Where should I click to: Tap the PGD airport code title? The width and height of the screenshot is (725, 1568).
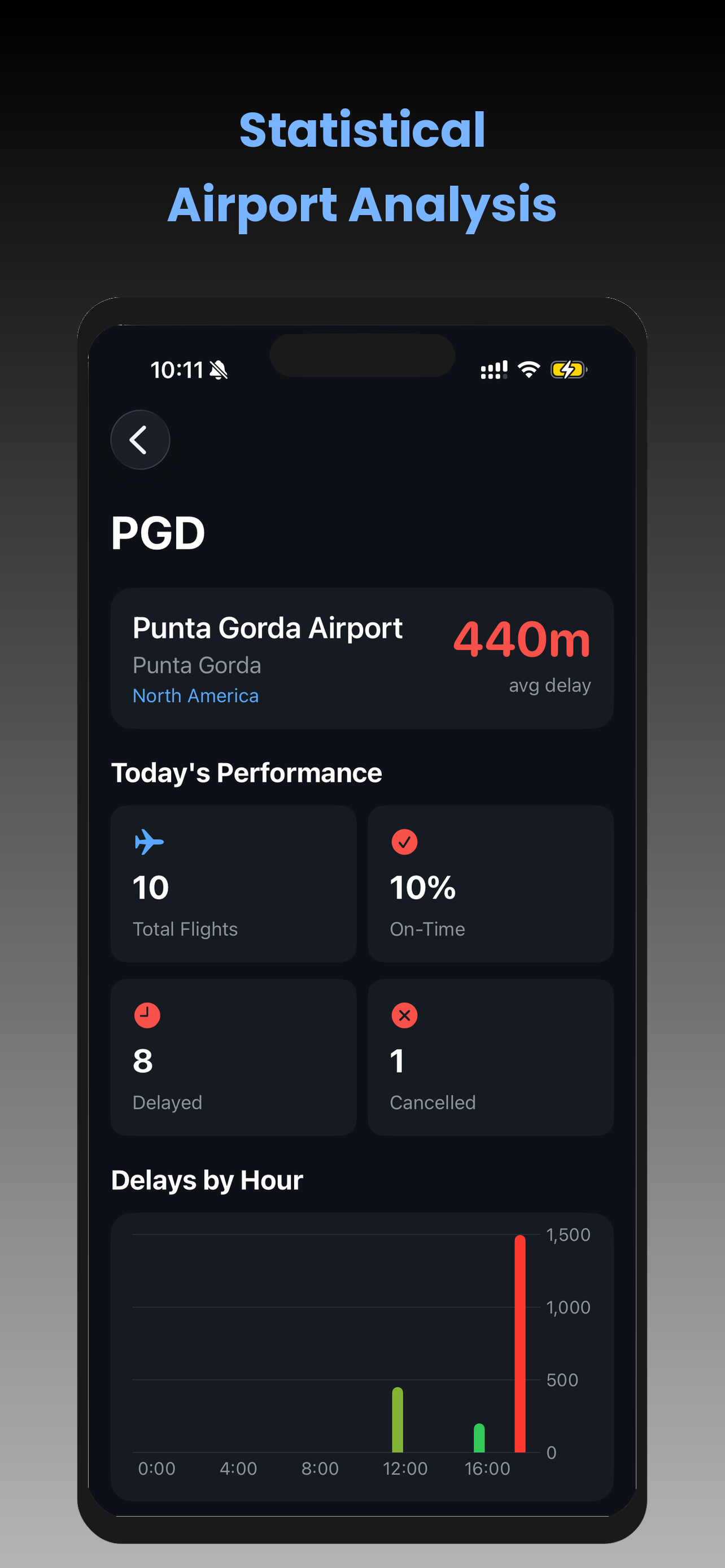158,533
